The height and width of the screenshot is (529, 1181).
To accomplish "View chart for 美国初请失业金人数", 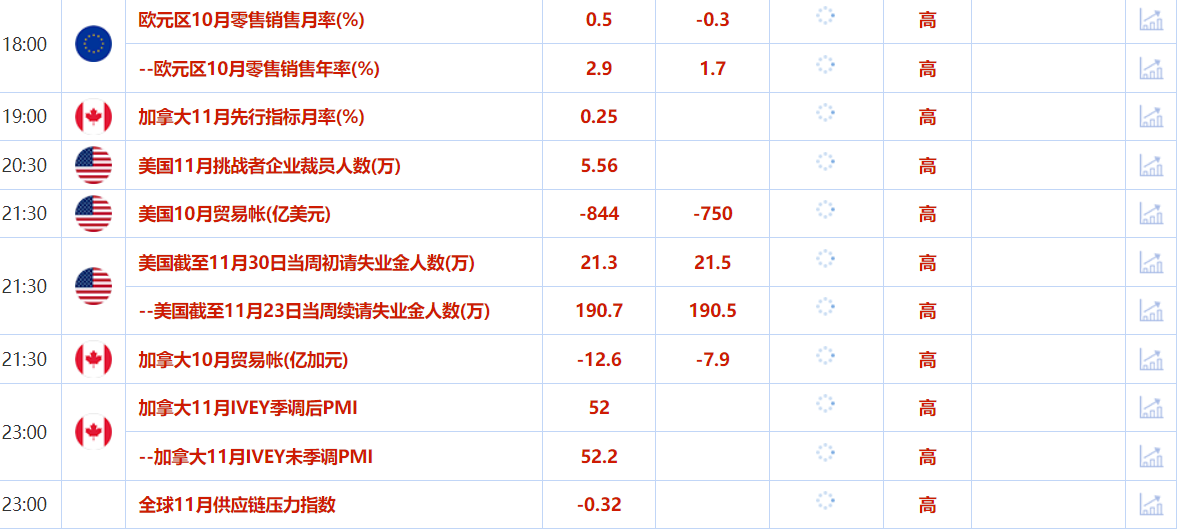I will tap(1151, 262).
